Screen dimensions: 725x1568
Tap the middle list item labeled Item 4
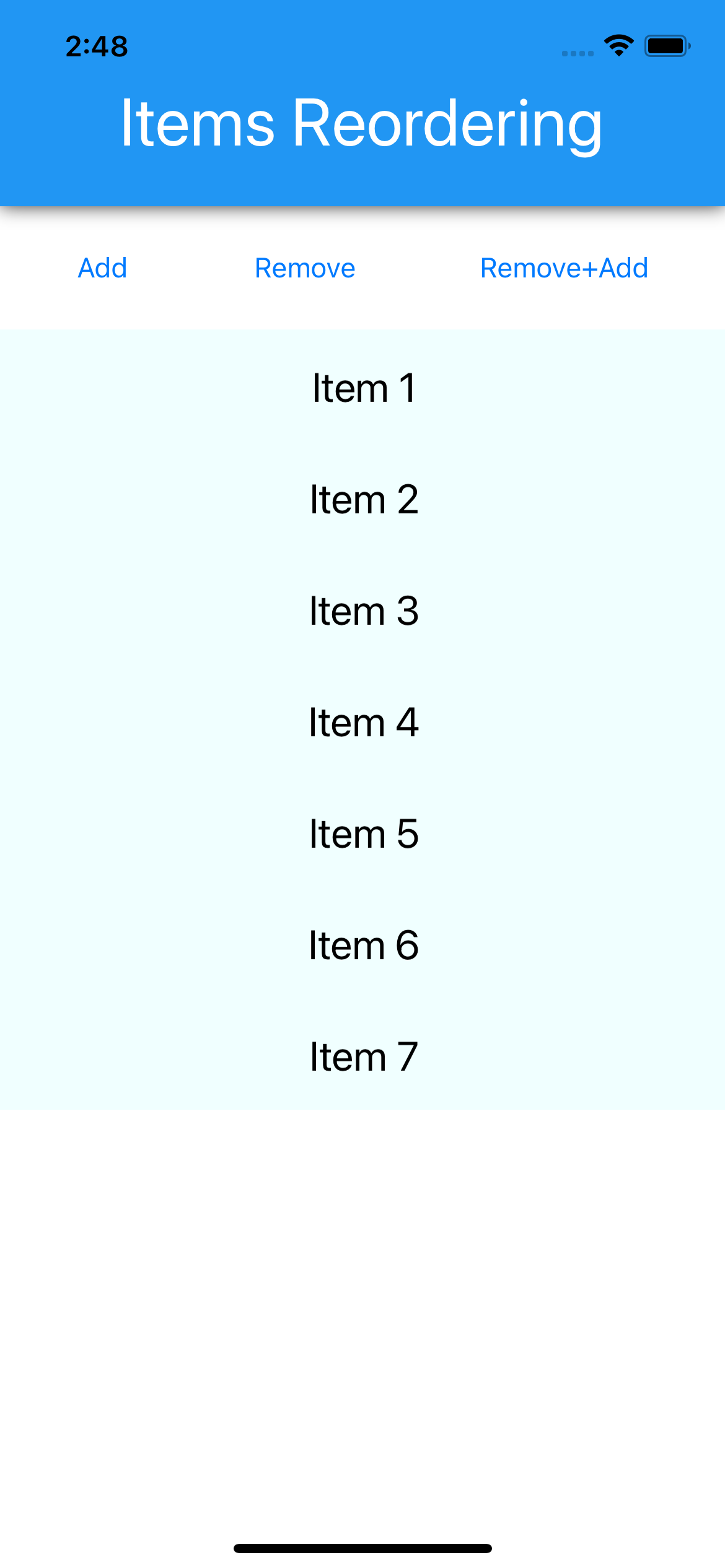coord(362,722)
